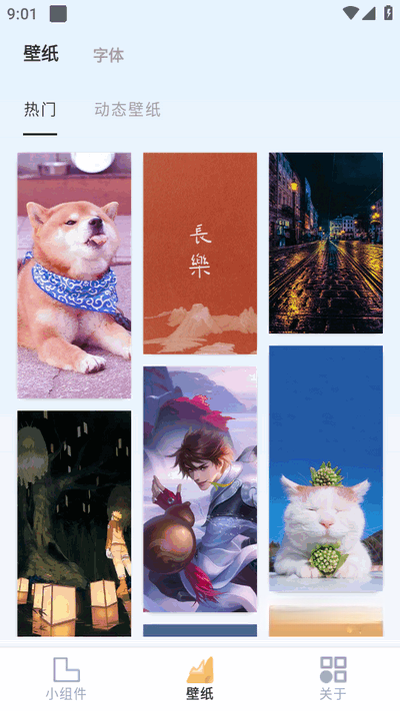Open the white cat wallpaper
Image resolution: width=400 pixels, height=711 pixels.
(326, 468)
